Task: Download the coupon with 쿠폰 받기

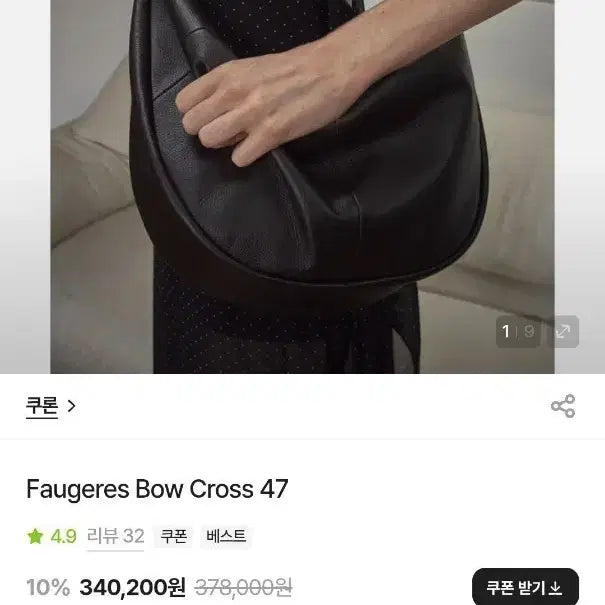Action: pos(525,587)
